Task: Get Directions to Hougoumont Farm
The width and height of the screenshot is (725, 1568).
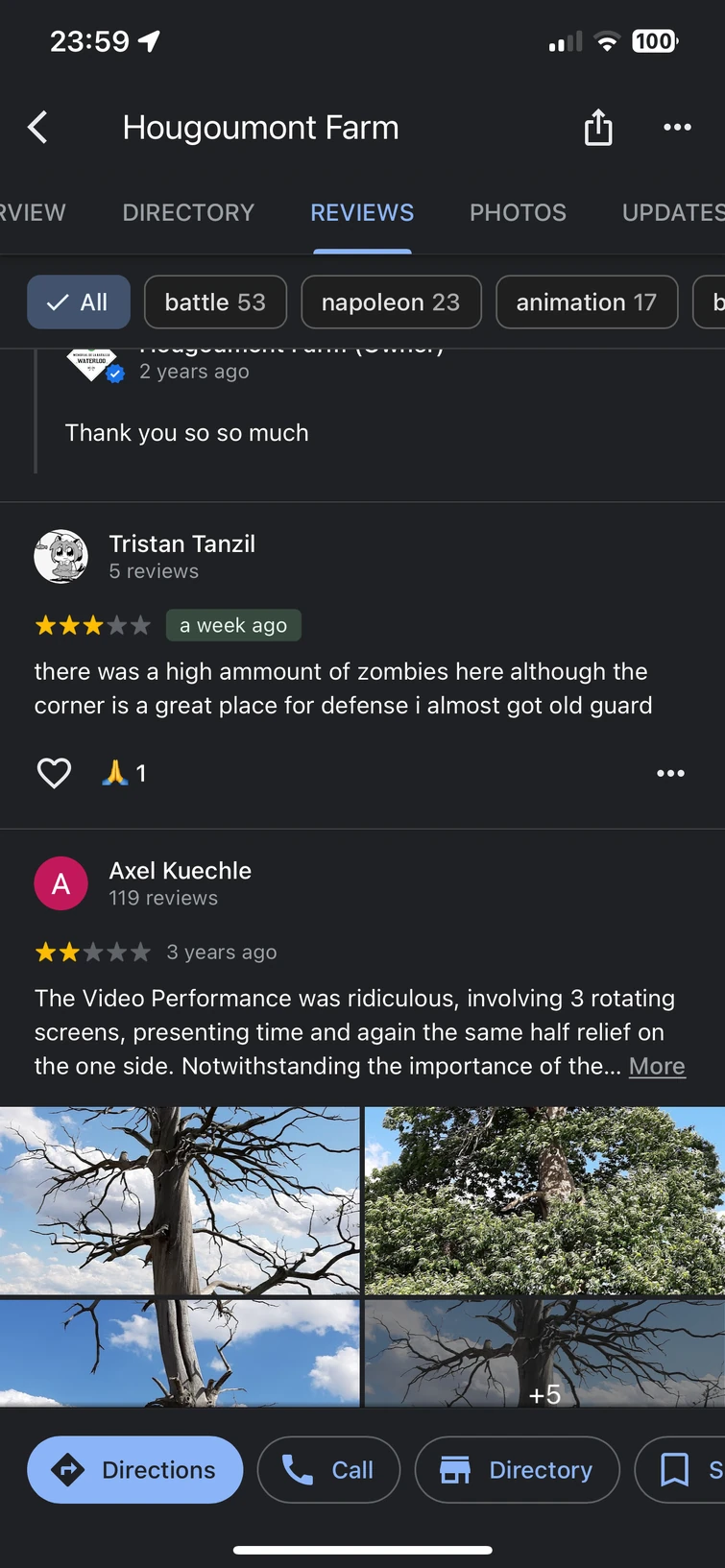Action: pos(135,1469)
